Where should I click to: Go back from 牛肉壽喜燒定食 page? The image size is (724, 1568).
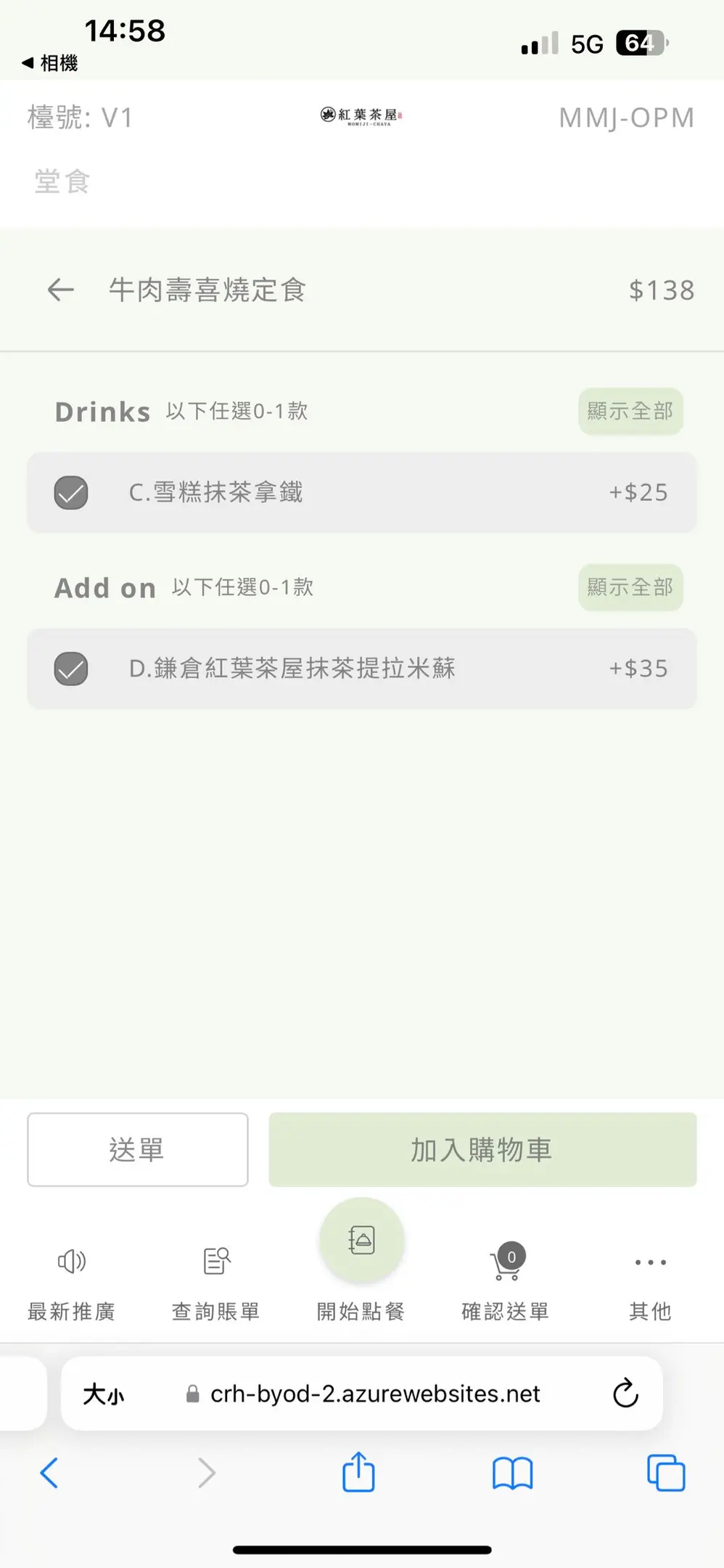pos(61,290)
